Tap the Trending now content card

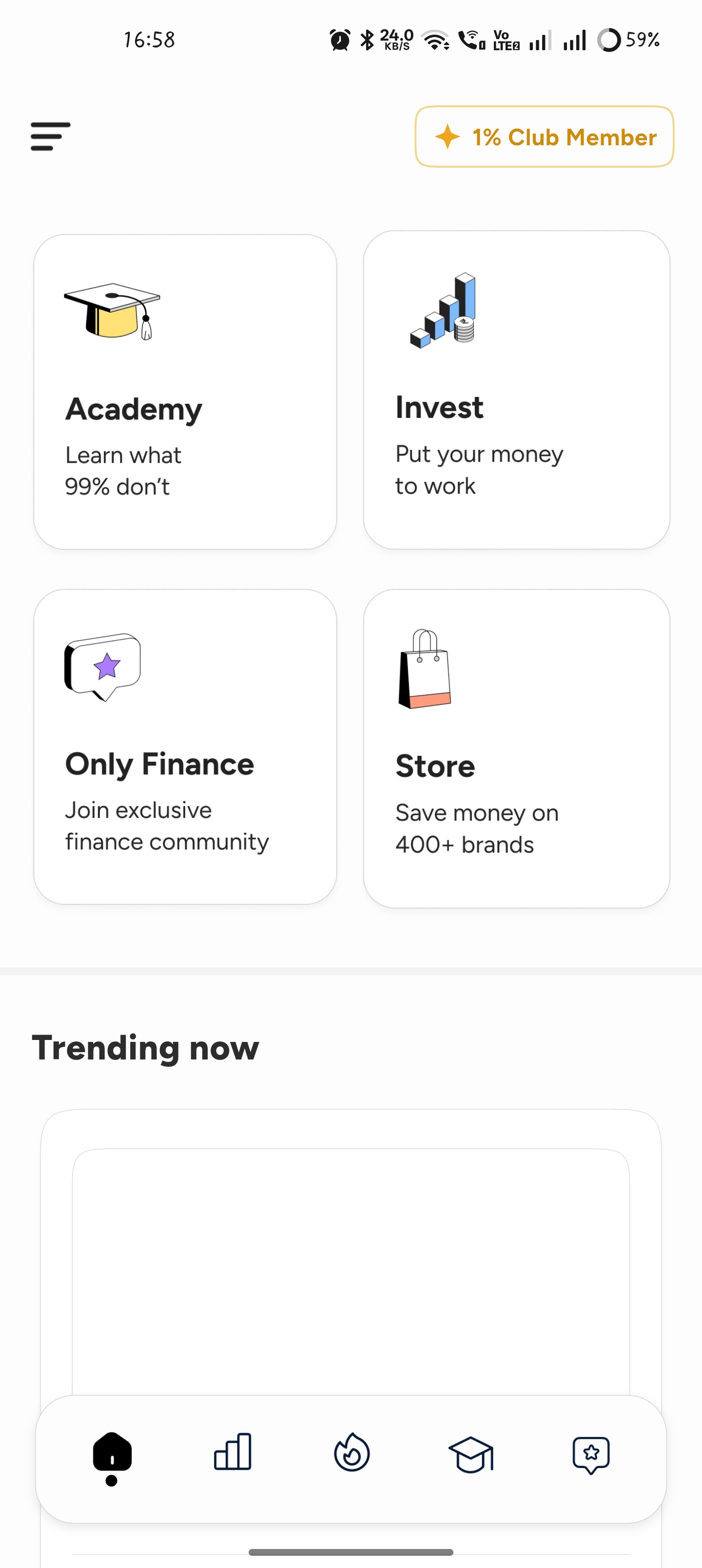point(351,1248)
